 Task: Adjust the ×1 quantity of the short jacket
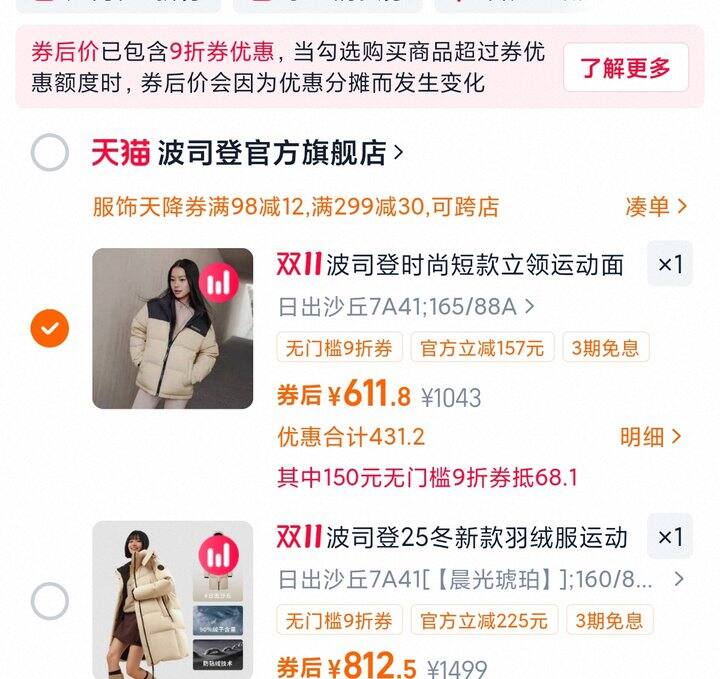(669, 265)
